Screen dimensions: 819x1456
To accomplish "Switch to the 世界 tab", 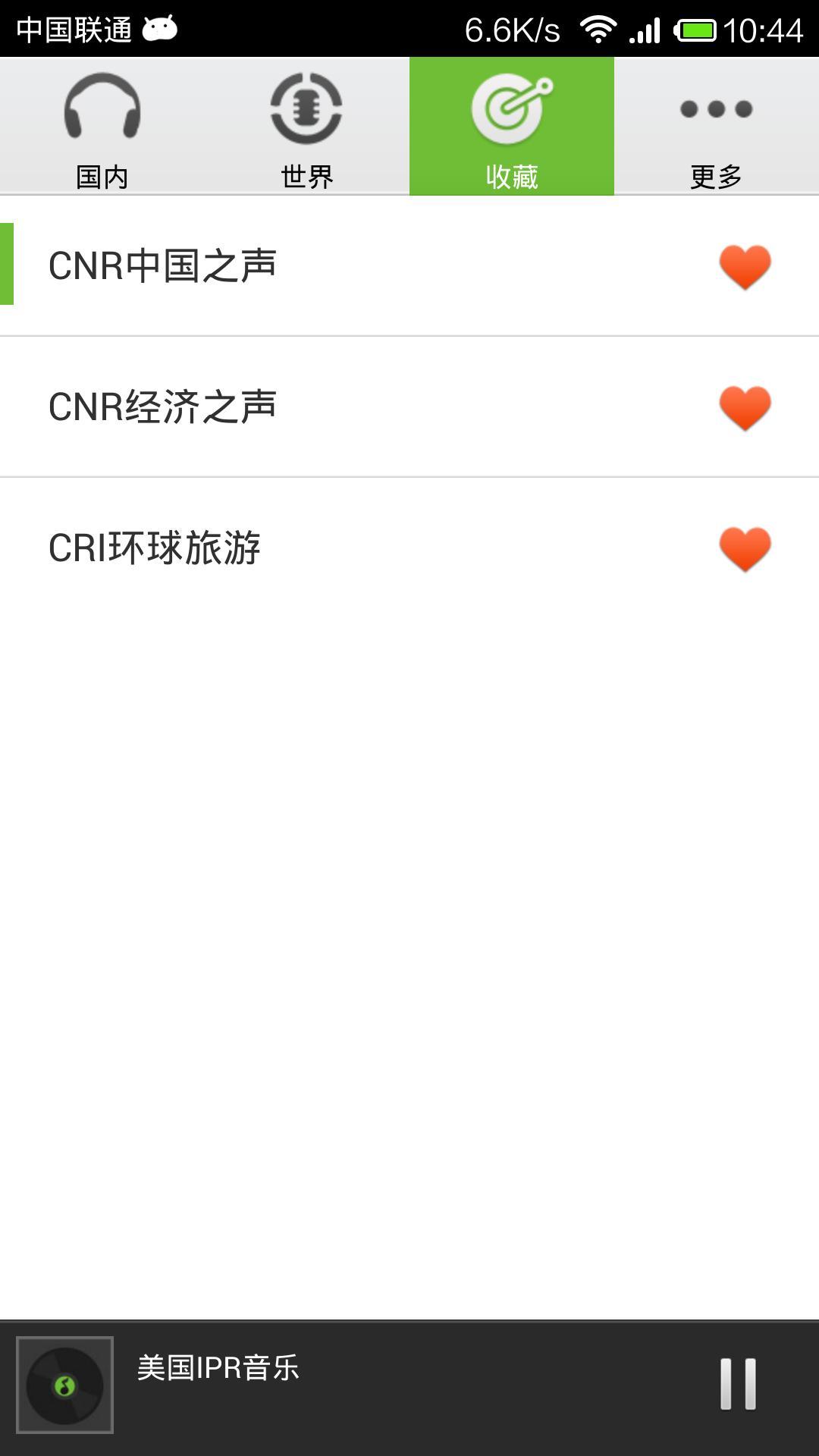I will pos(306,127).
